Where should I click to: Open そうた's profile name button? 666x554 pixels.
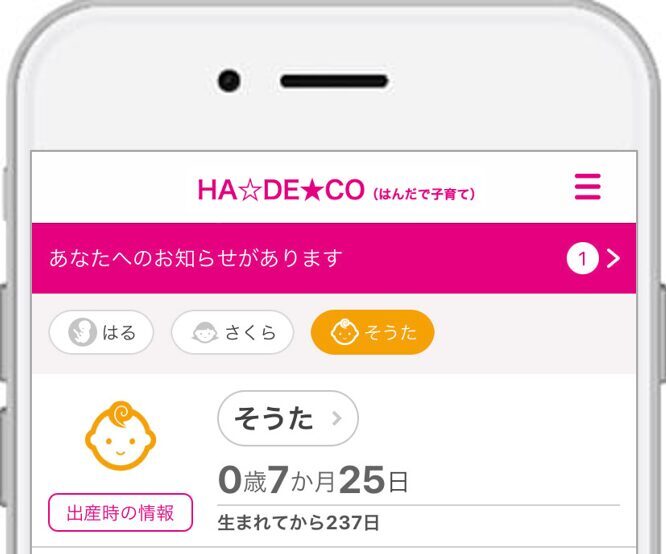pyautogui.click(x=287, y=419)
